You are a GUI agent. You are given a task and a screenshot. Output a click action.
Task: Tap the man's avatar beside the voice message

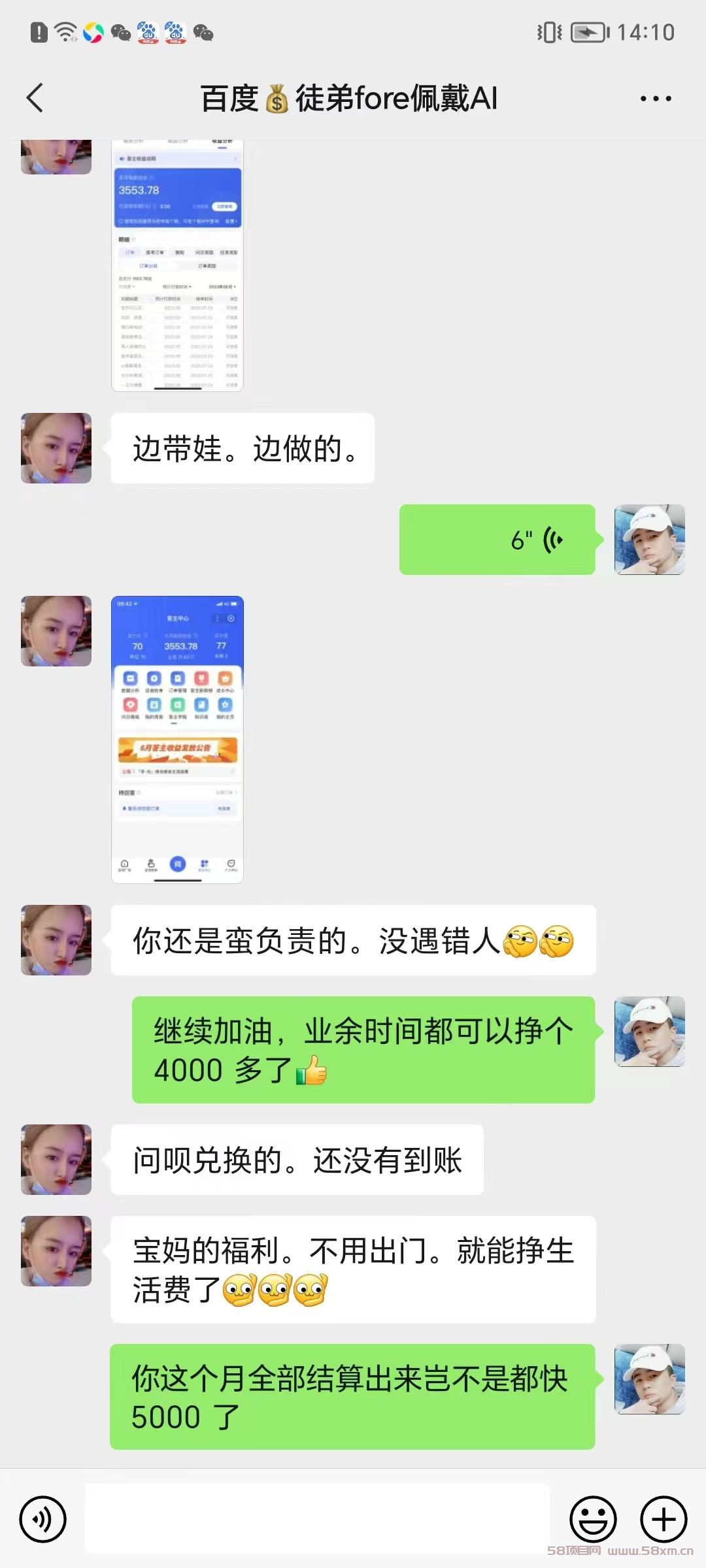(x=650, y=540)
